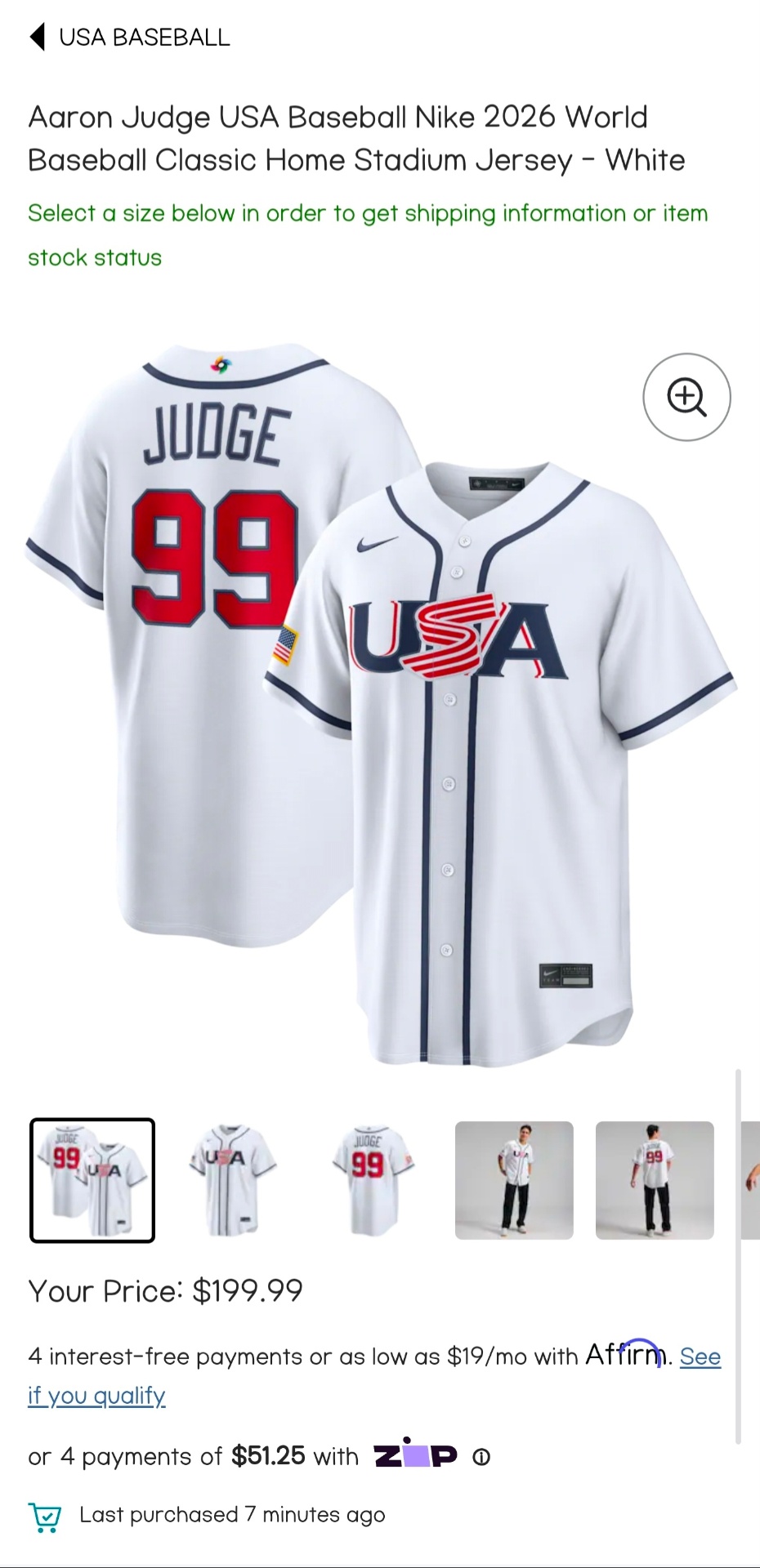Zoom in on the jersey image
Viewport: 760px width, 1568px height.
686,397
